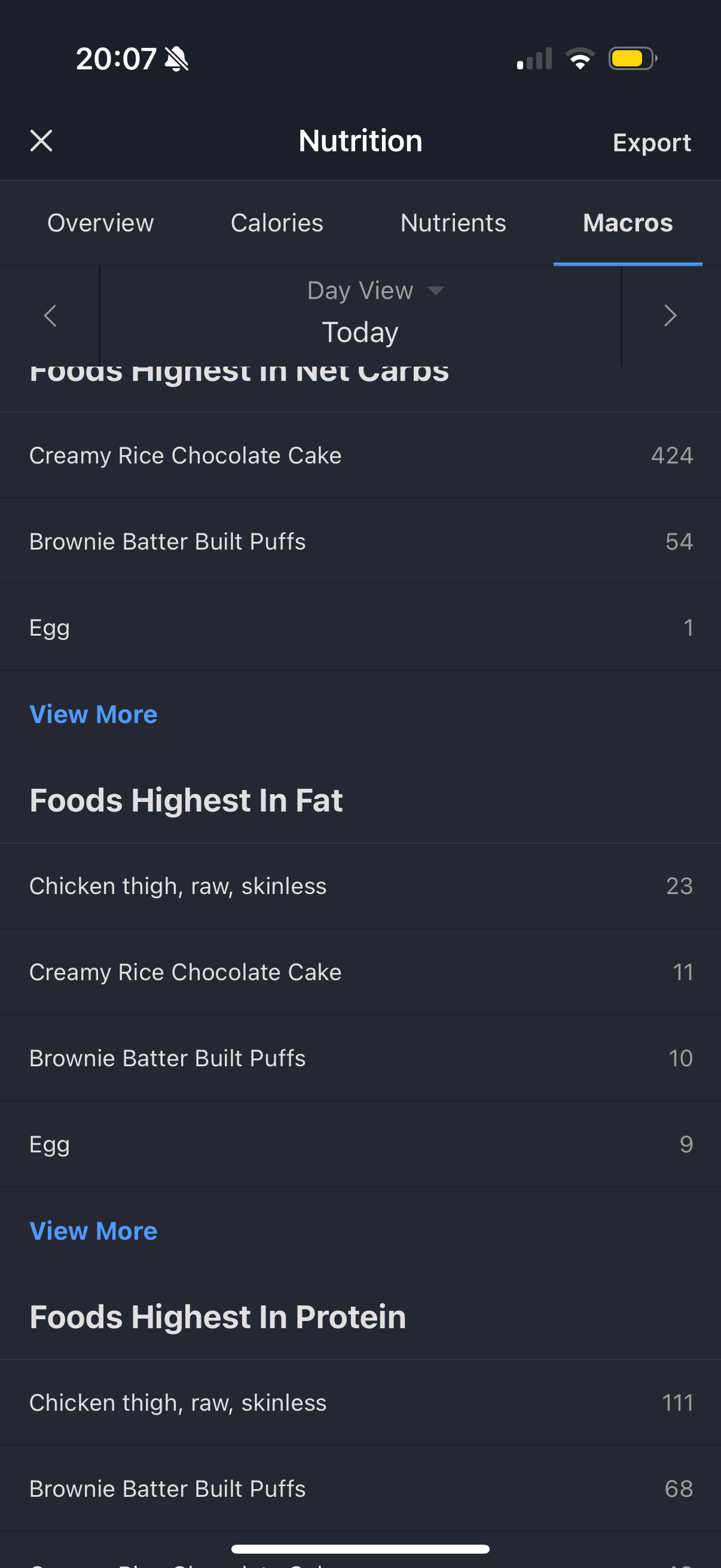Viewport: 721px width, 1568px height.
Task: Open the Day View dropdown
Action: click(374, 291)
